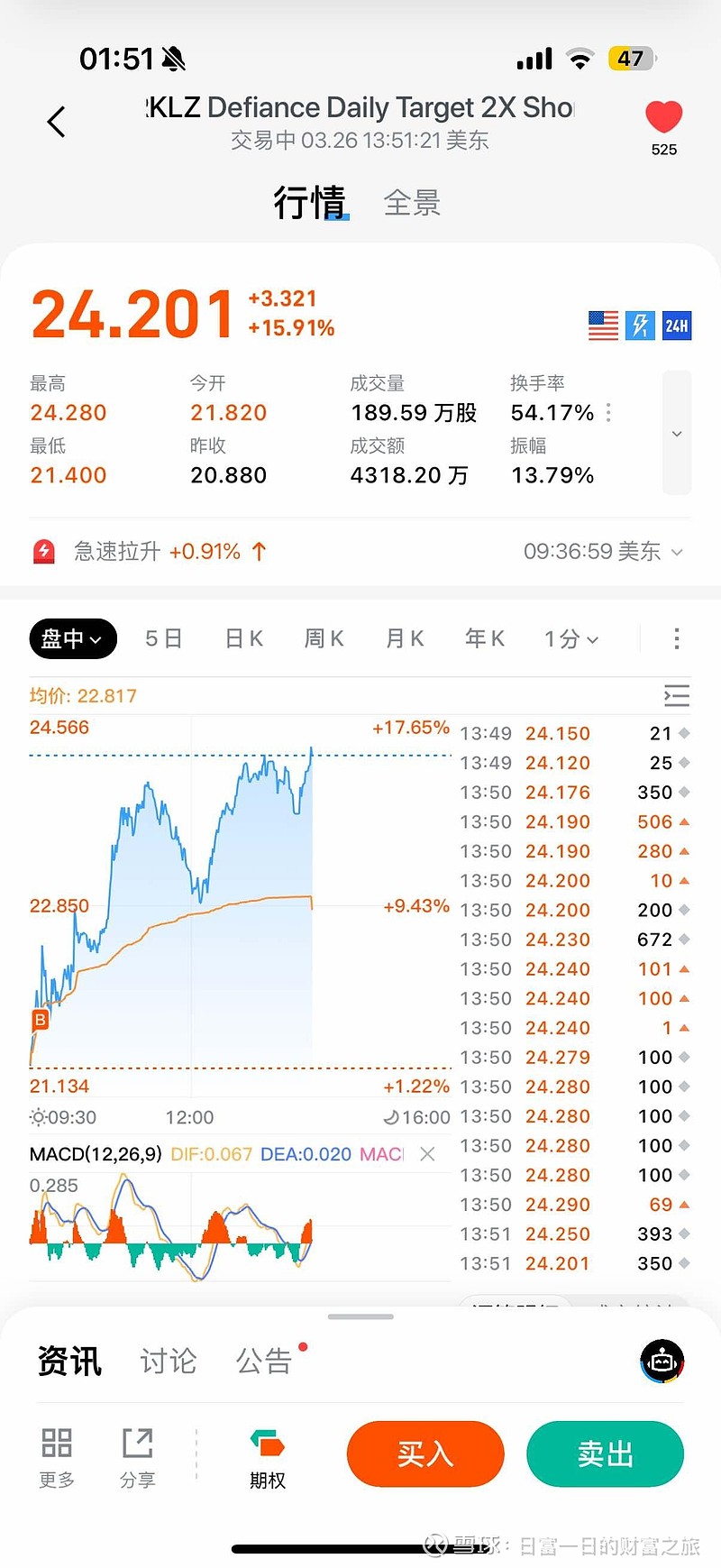Show the 日K candlestick chart
Screen dimensions: 721x1568
click(243, 639)
